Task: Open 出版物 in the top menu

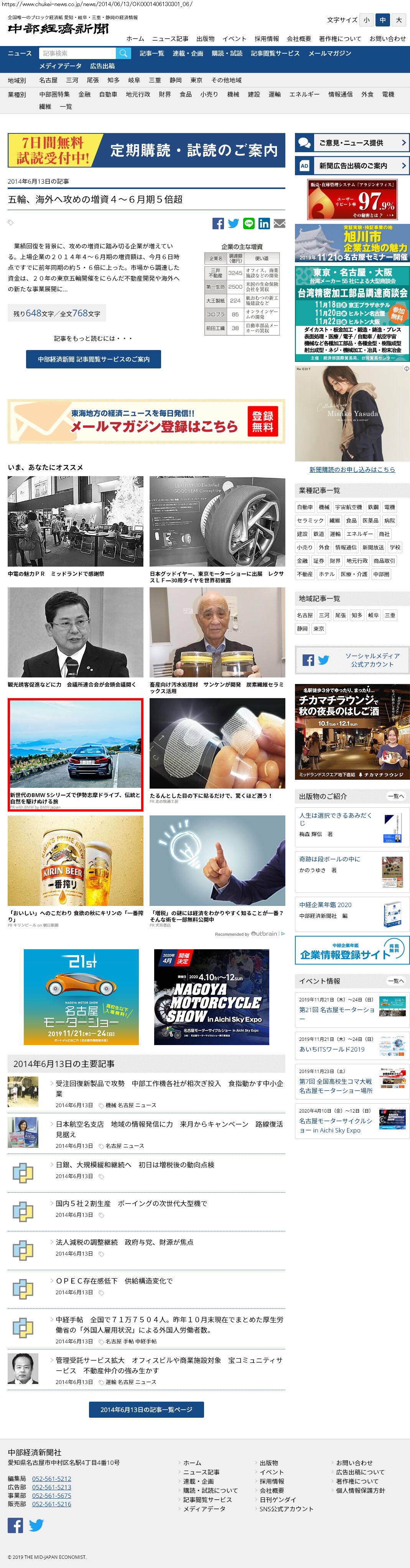Action: tap(205, 39)
